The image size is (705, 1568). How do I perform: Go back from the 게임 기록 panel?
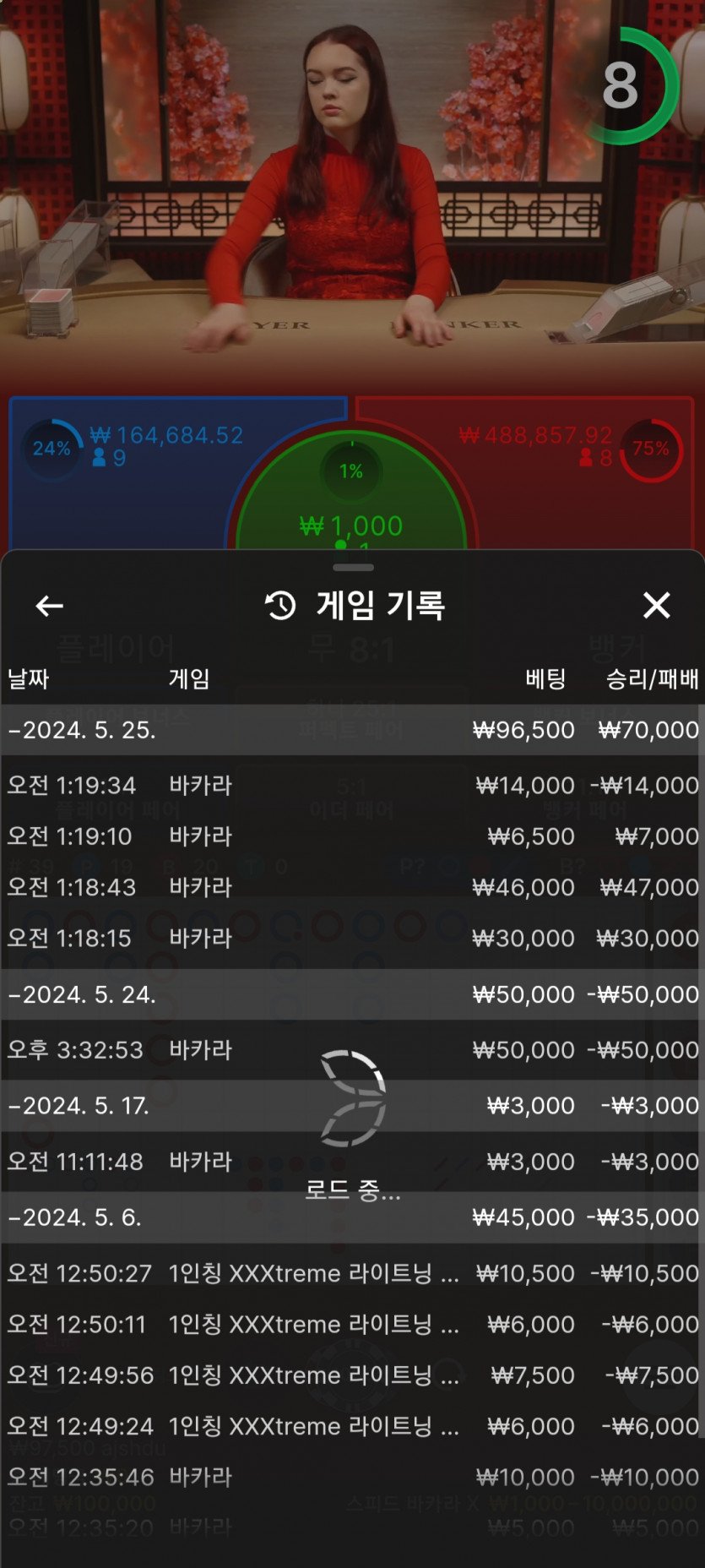pos(50,606)
